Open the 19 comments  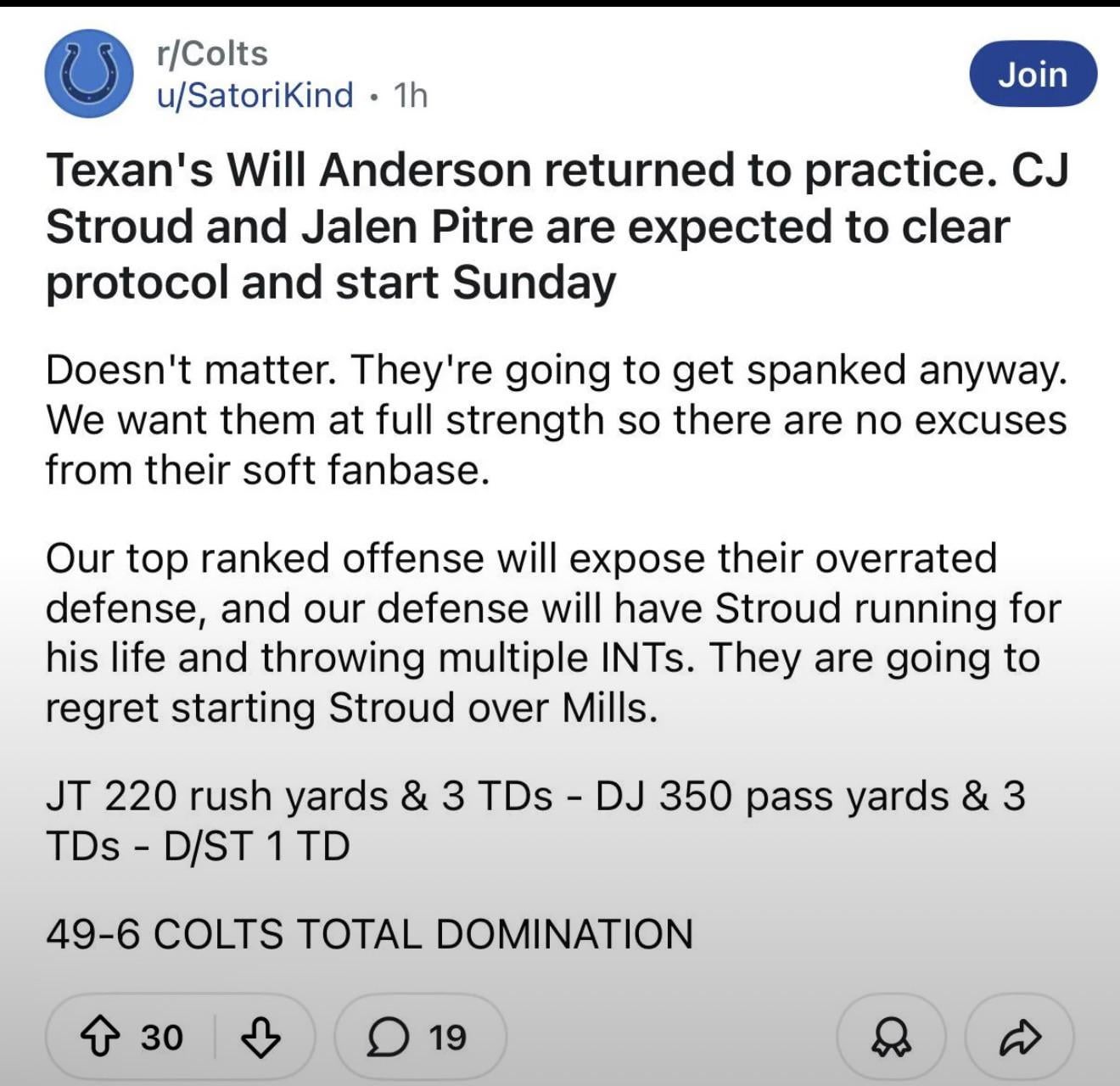(419, 1036)
